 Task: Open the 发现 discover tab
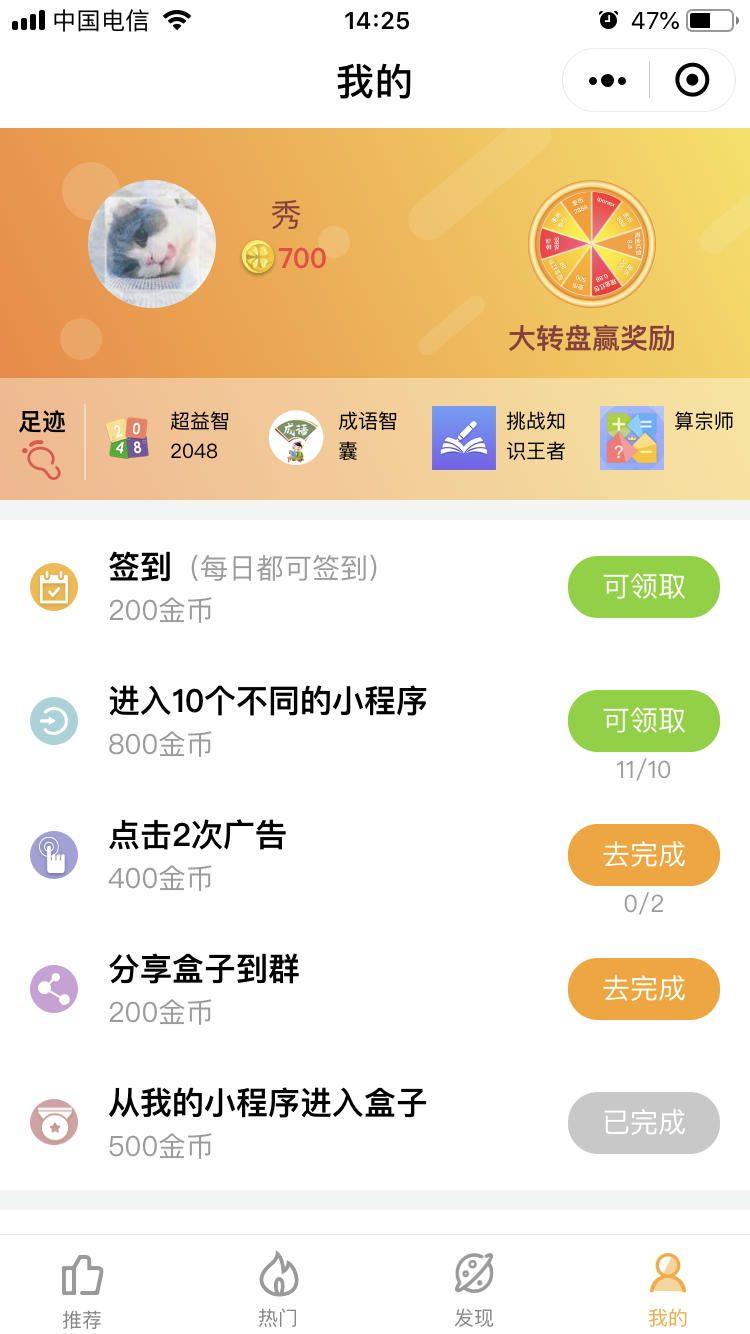tap(474, 1290)
